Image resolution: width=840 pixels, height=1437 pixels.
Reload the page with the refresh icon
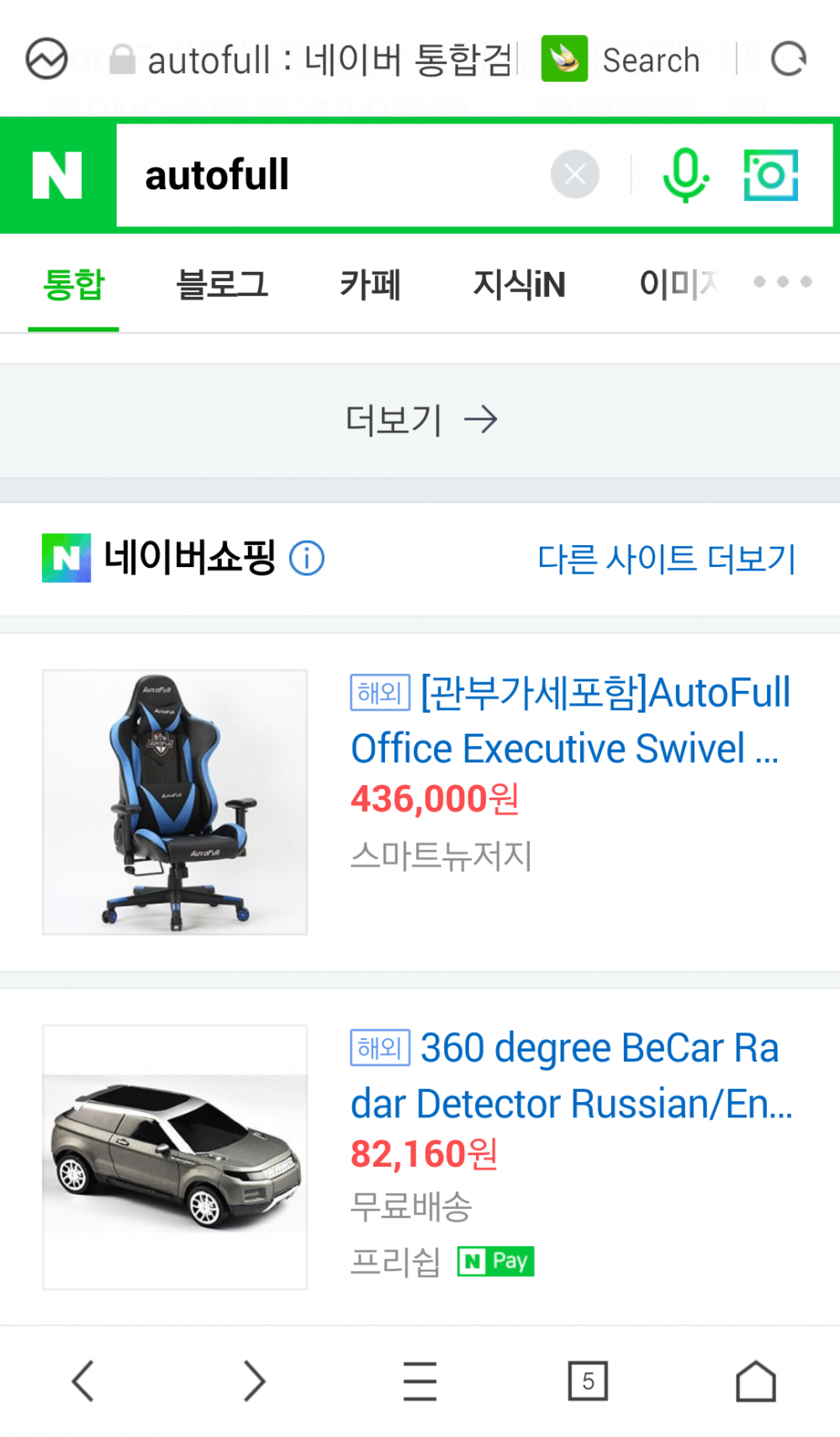[789, 59]
